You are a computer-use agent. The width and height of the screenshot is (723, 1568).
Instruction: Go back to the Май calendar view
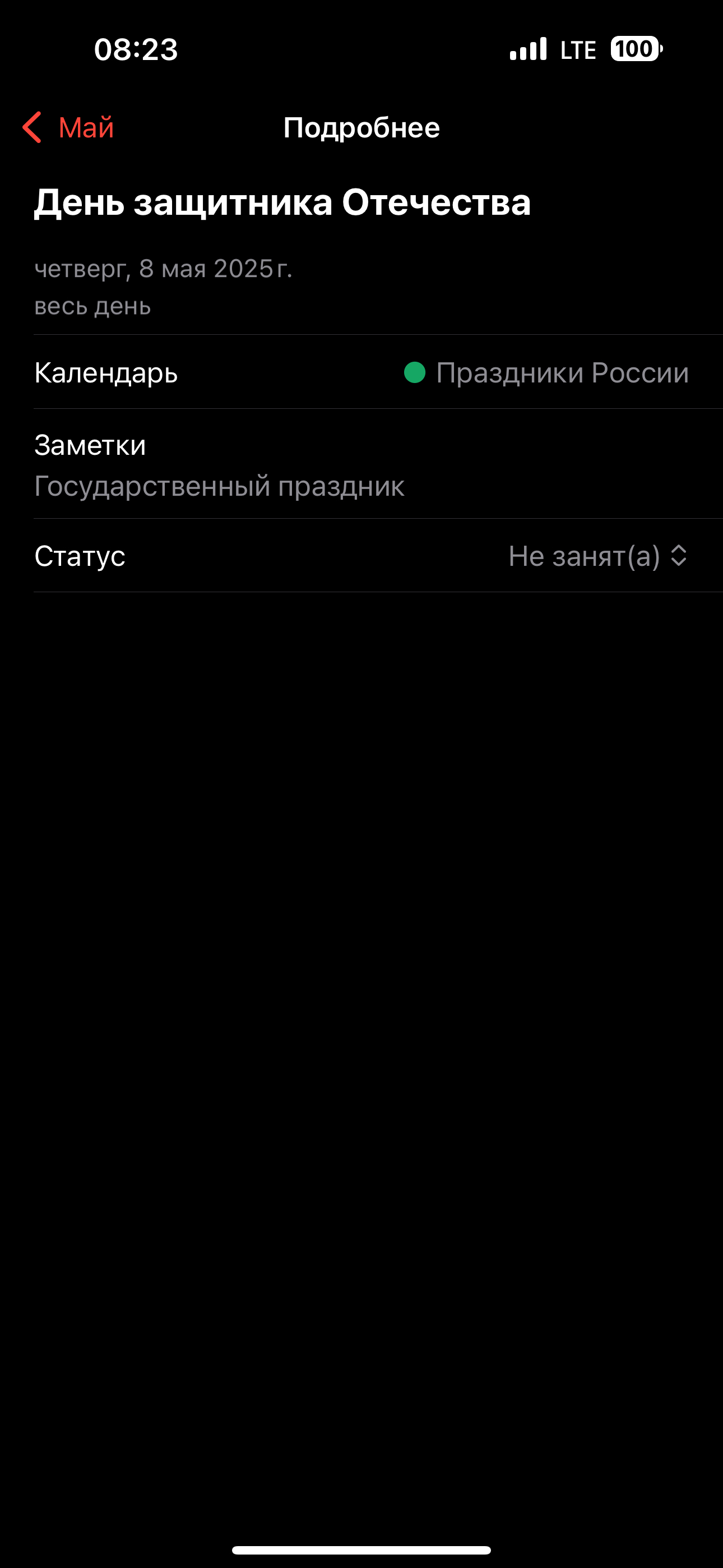point(68,127)
